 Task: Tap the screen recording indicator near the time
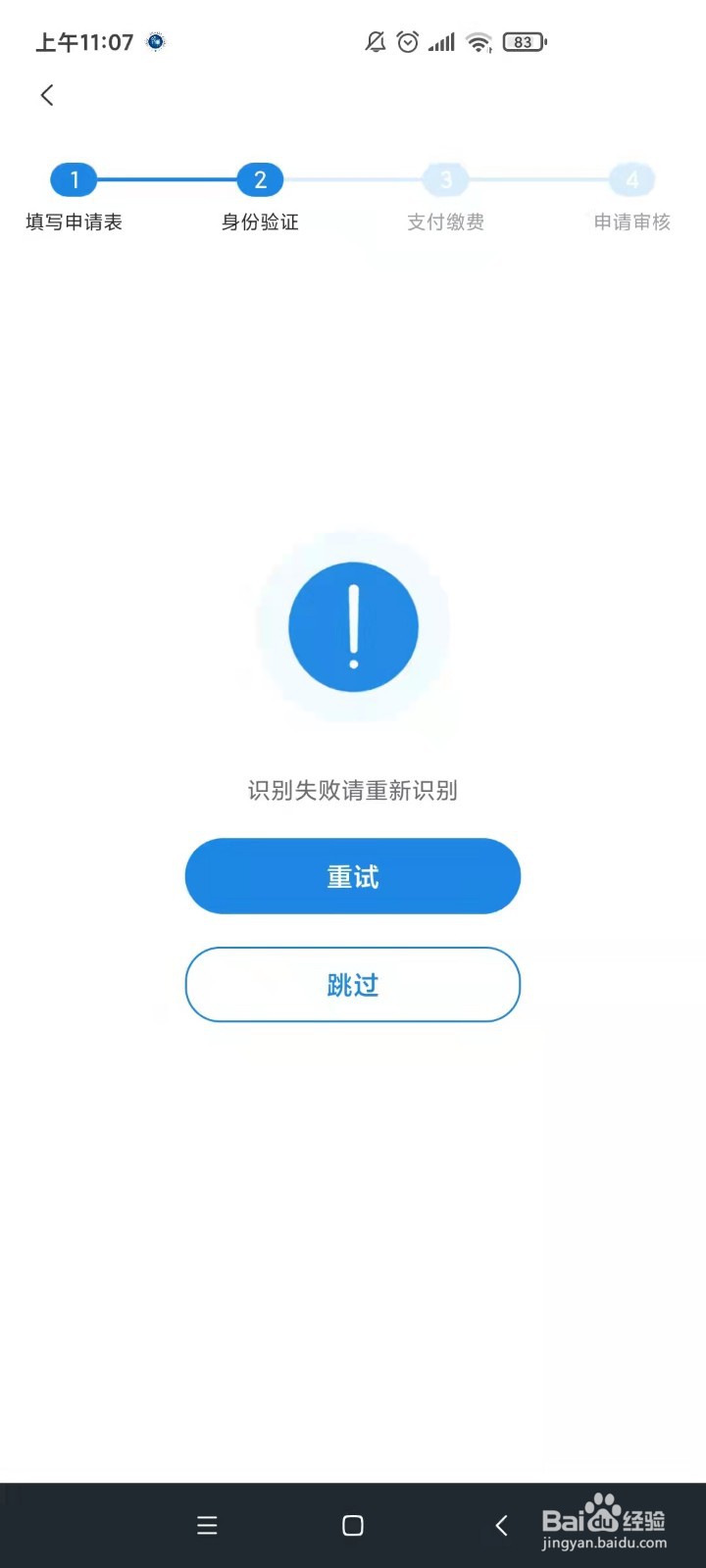click(155, 42)
